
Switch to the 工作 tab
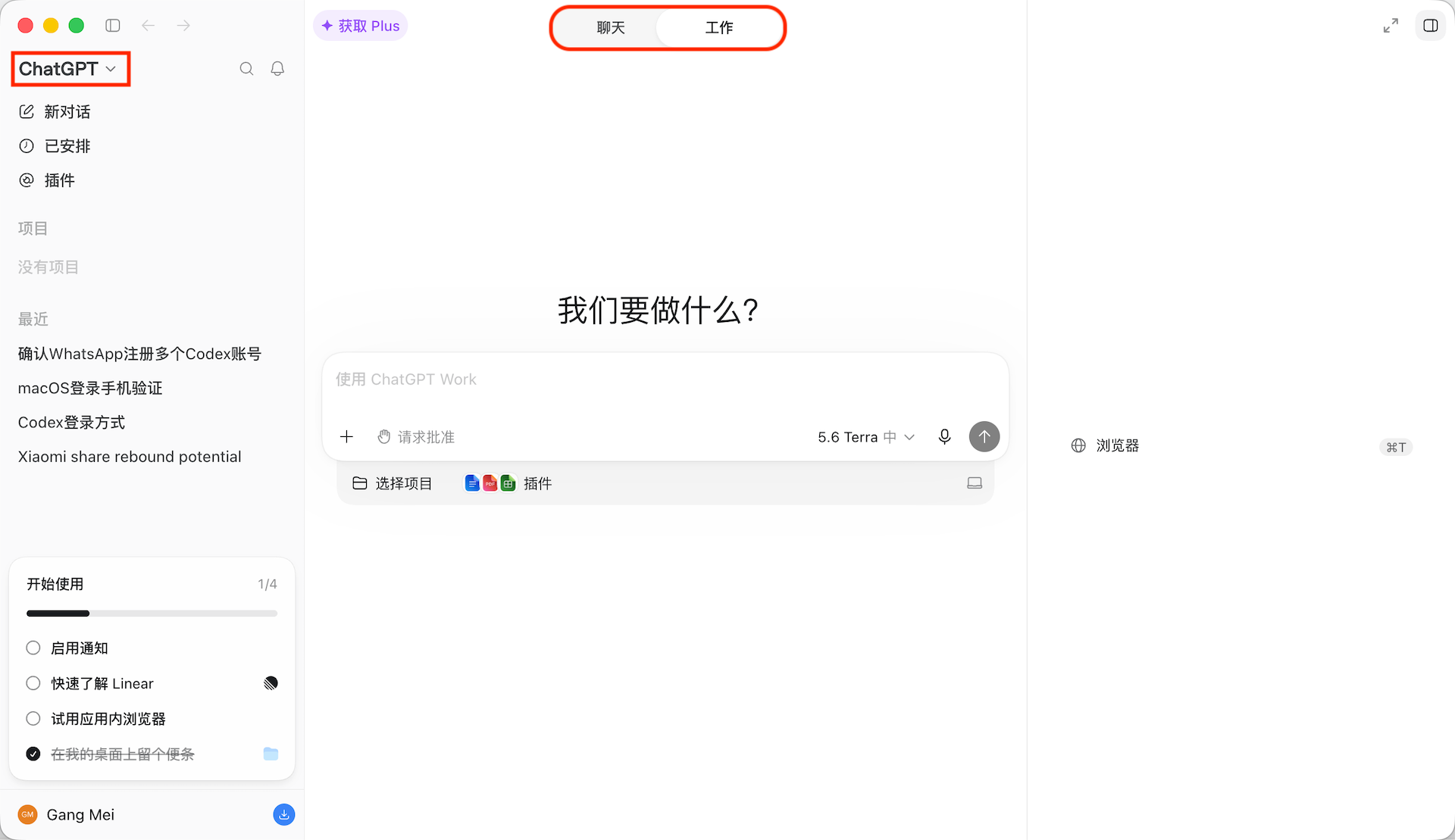pos(719,28)
